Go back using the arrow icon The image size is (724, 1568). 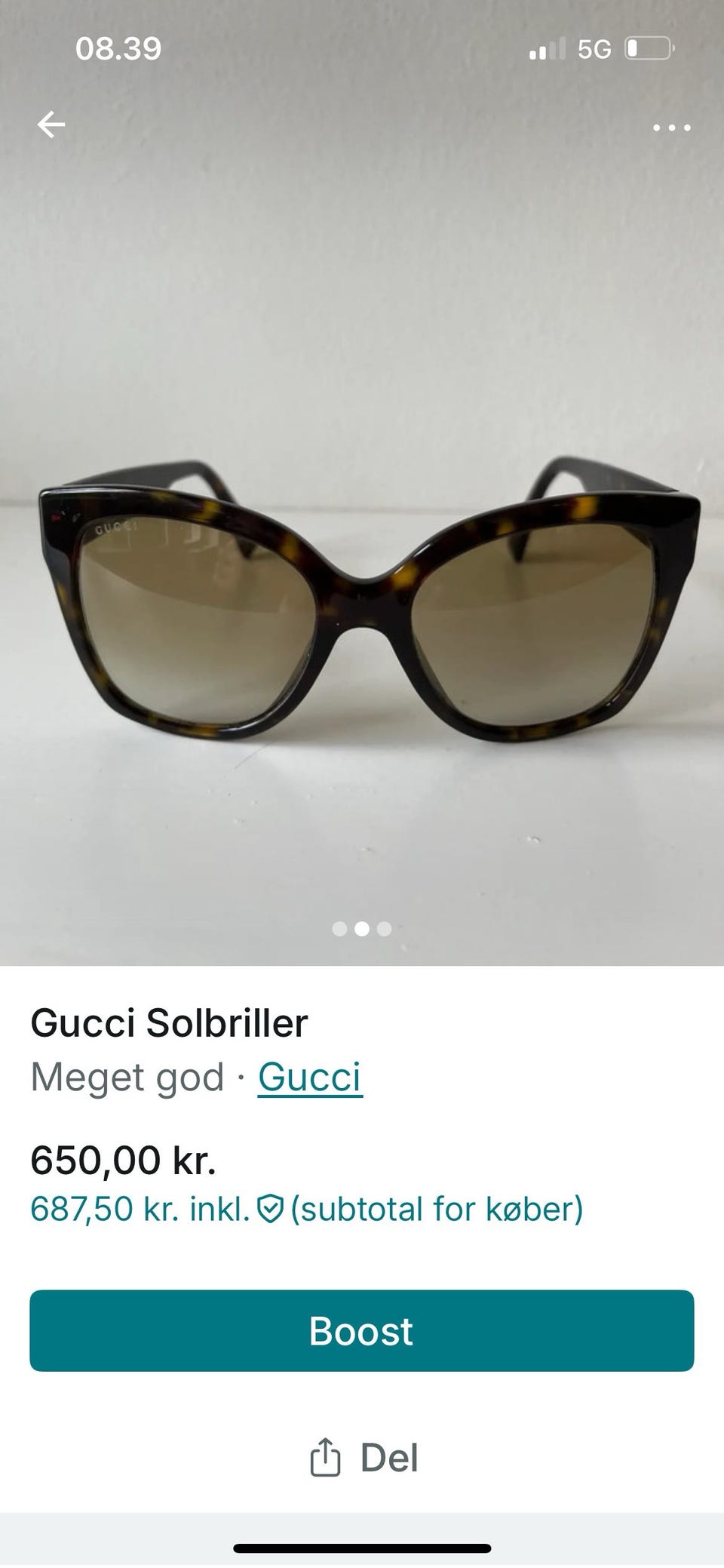pyautogui.click(x=51, y=125)
